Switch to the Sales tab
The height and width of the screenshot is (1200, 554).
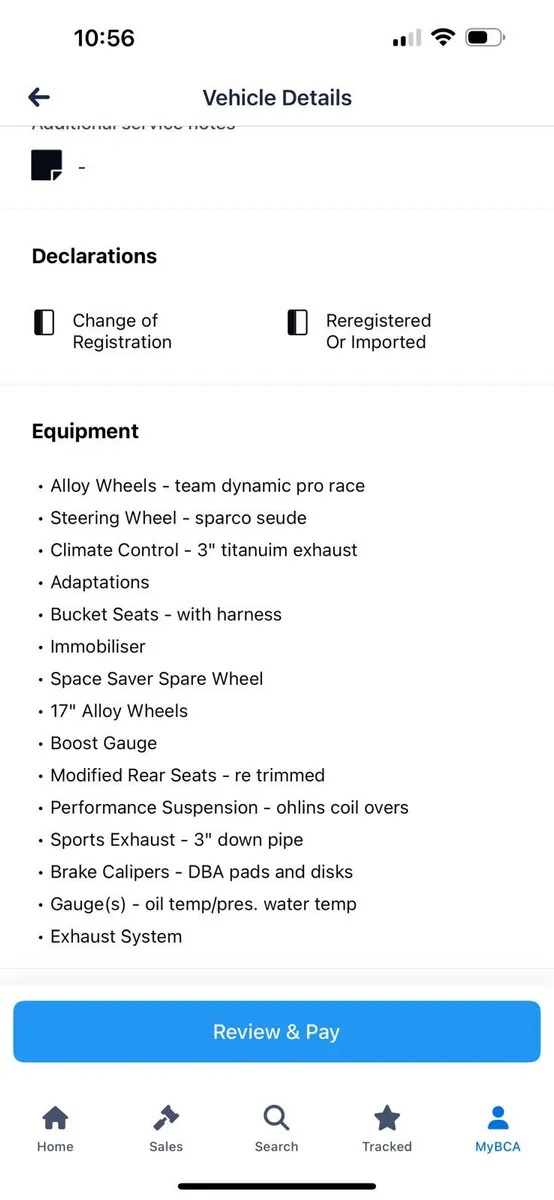[166, 1129]
